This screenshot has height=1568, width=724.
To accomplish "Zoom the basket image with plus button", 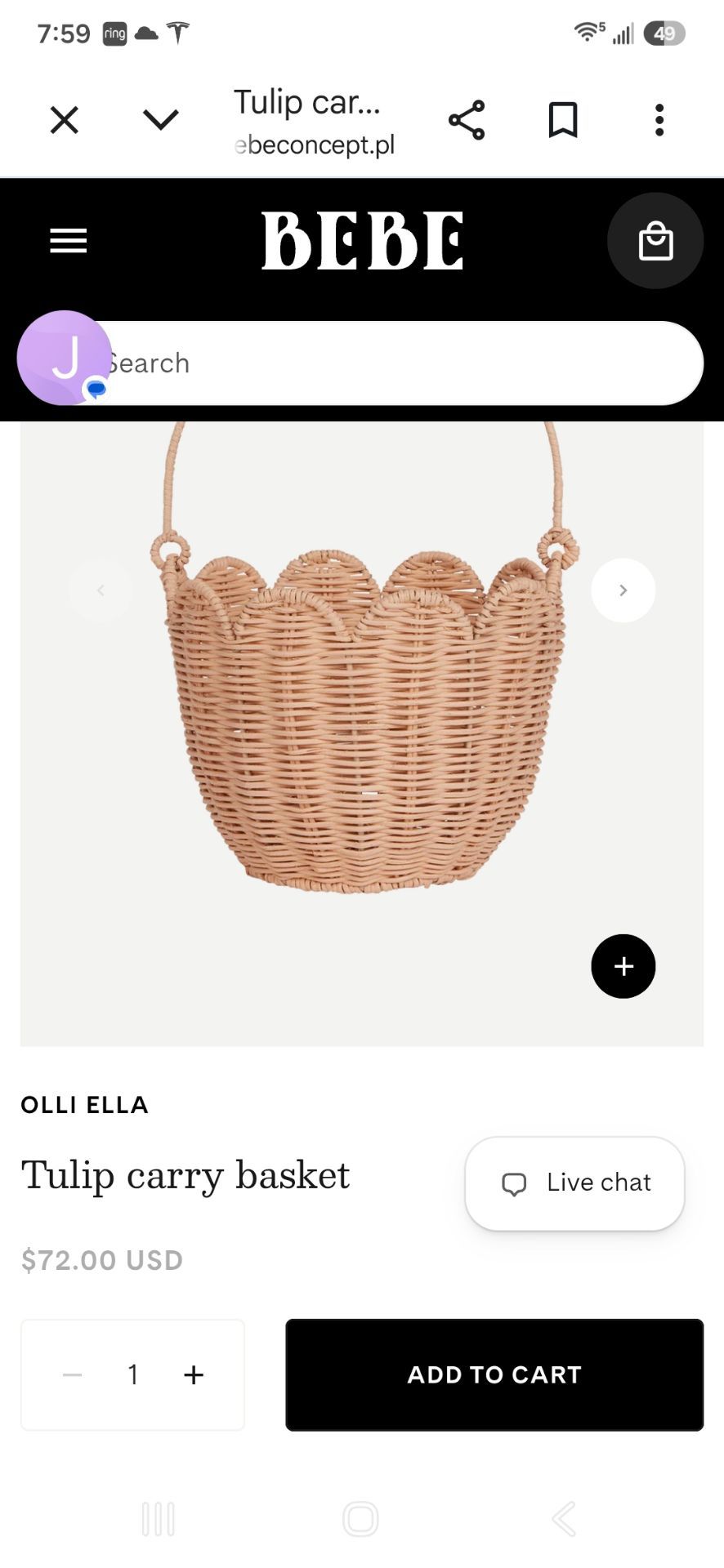I will (623, 966).
